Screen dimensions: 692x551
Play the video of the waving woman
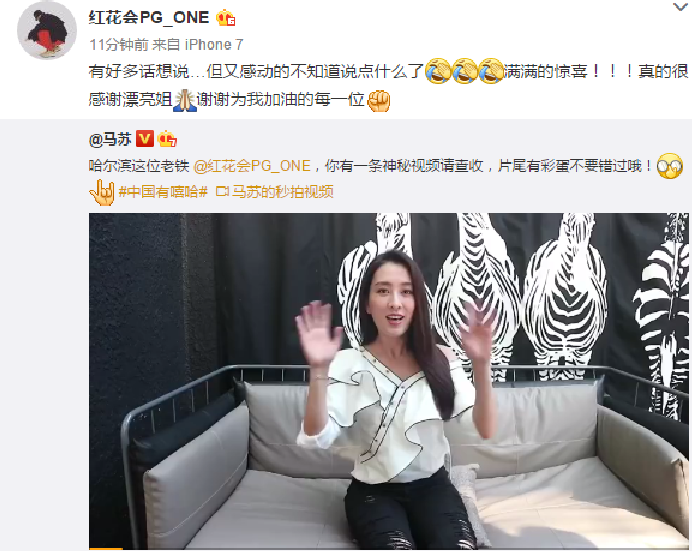(x=389, y=380)
